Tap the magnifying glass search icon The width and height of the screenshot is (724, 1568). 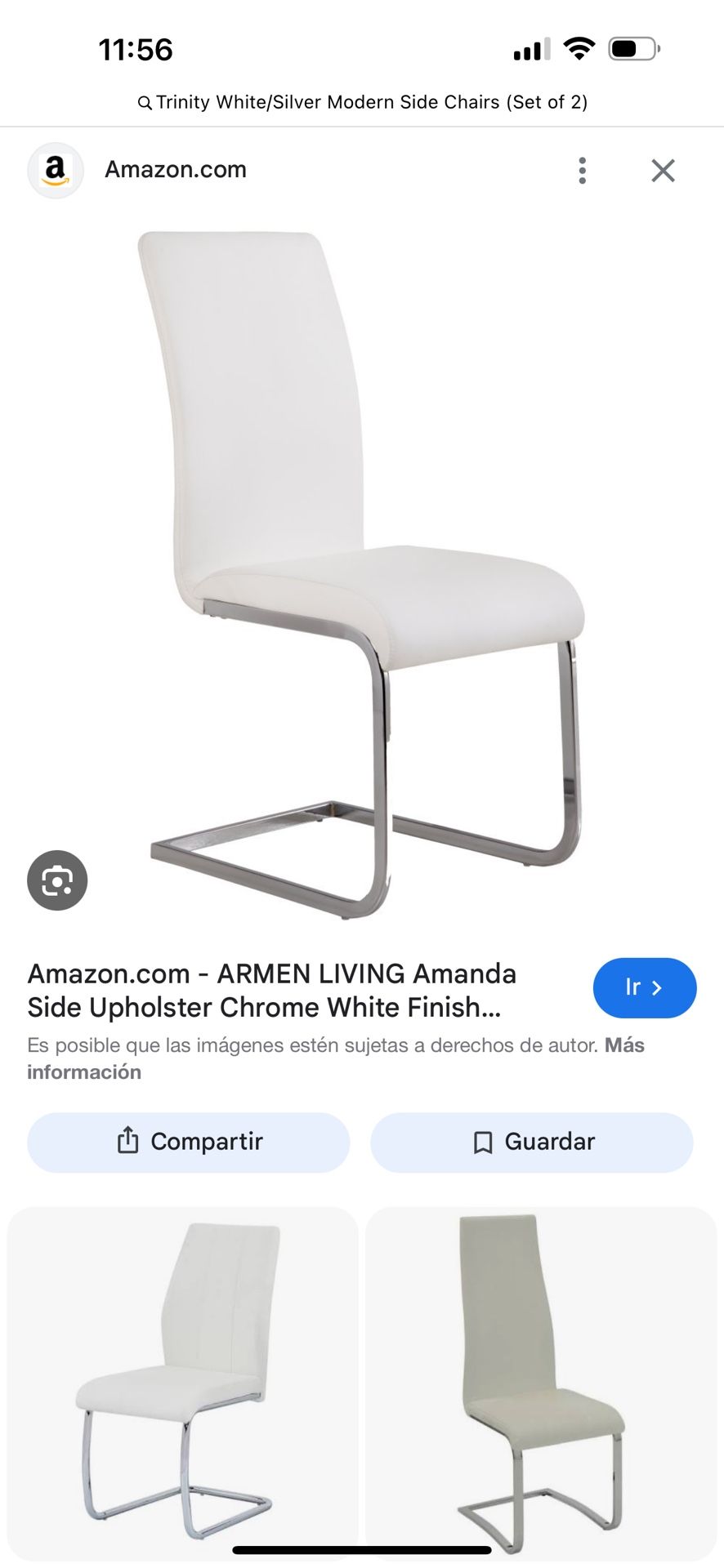coord(144,102)
